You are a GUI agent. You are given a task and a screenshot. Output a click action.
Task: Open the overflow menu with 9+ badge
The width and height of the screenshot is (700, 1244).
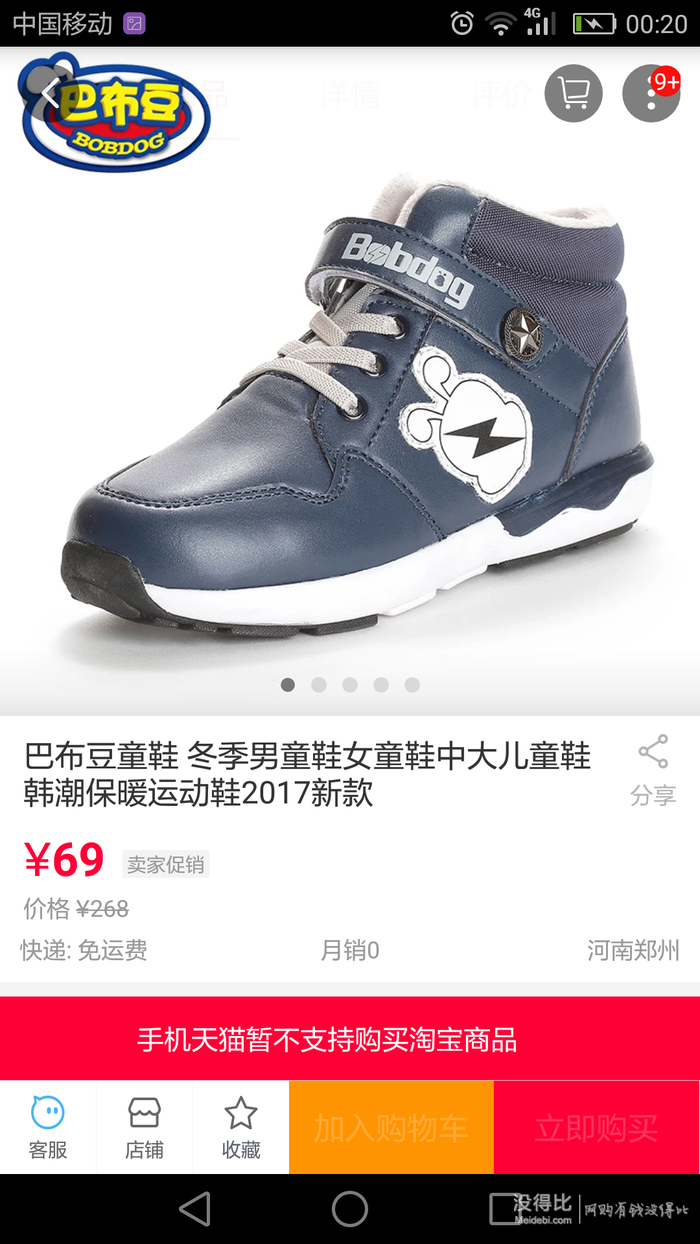click(x=651, y=93)
